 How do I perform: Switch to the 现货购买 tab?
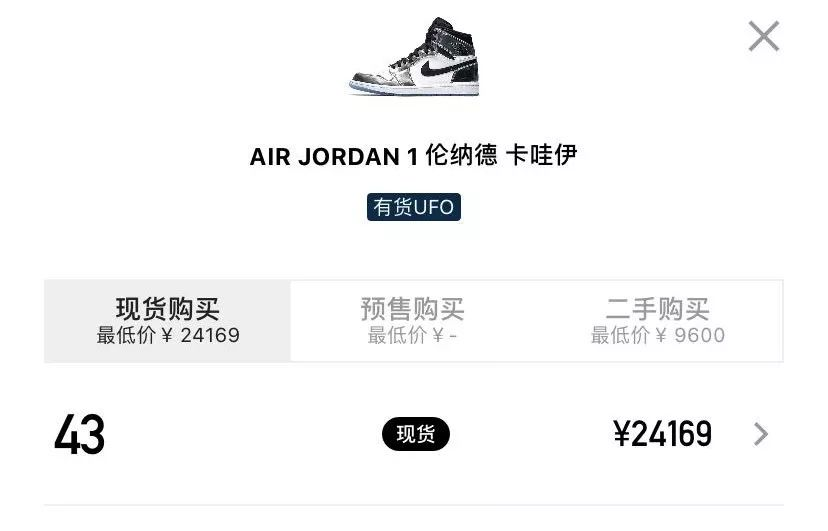tap(168, 321)
